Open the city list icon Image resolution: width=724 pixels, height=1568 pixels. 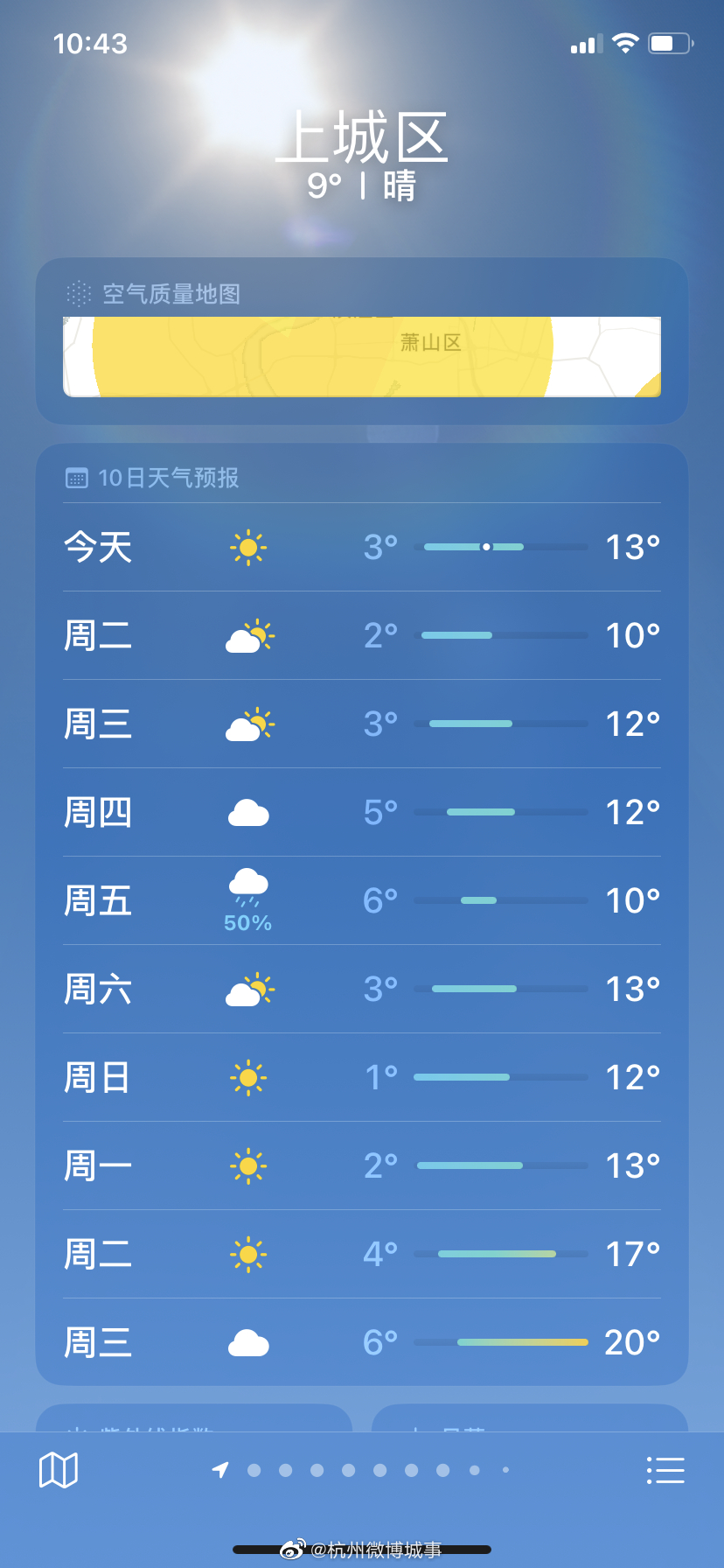(665, 1470)
